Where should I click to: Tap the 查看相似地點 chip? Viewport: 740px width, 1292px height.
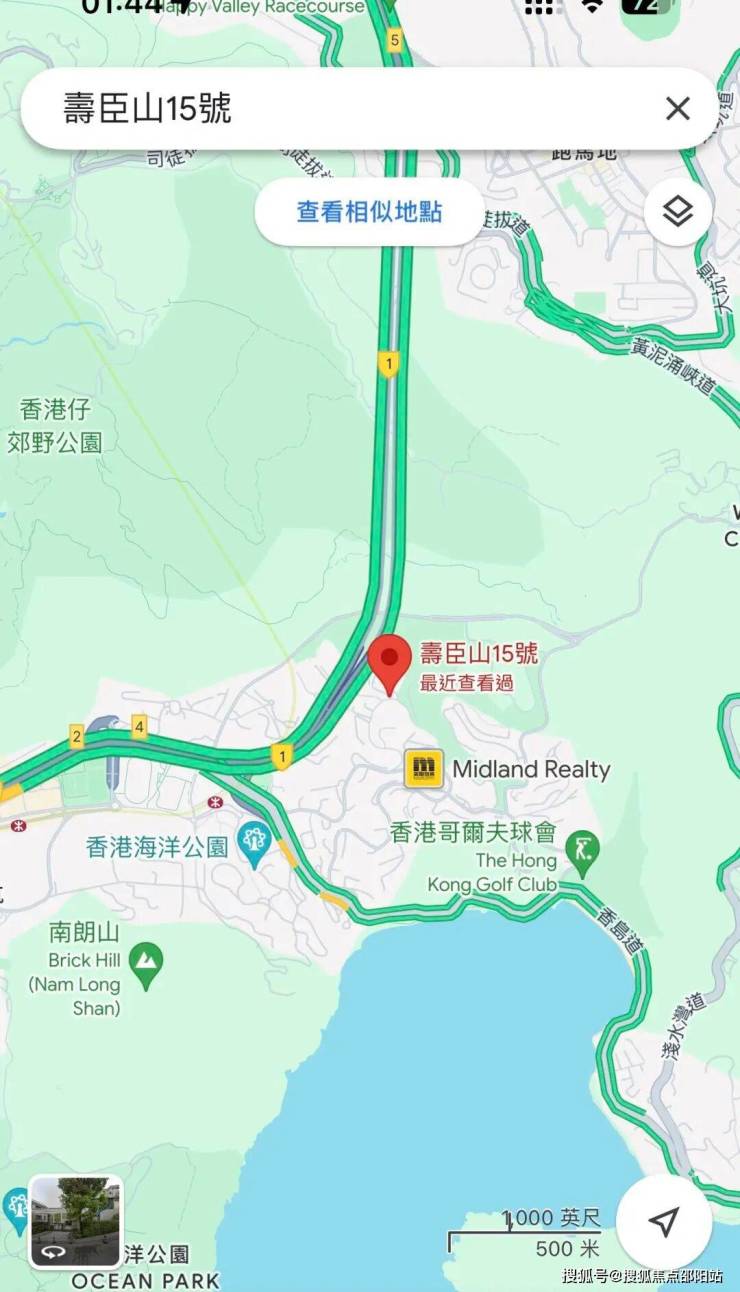[369, 212]
